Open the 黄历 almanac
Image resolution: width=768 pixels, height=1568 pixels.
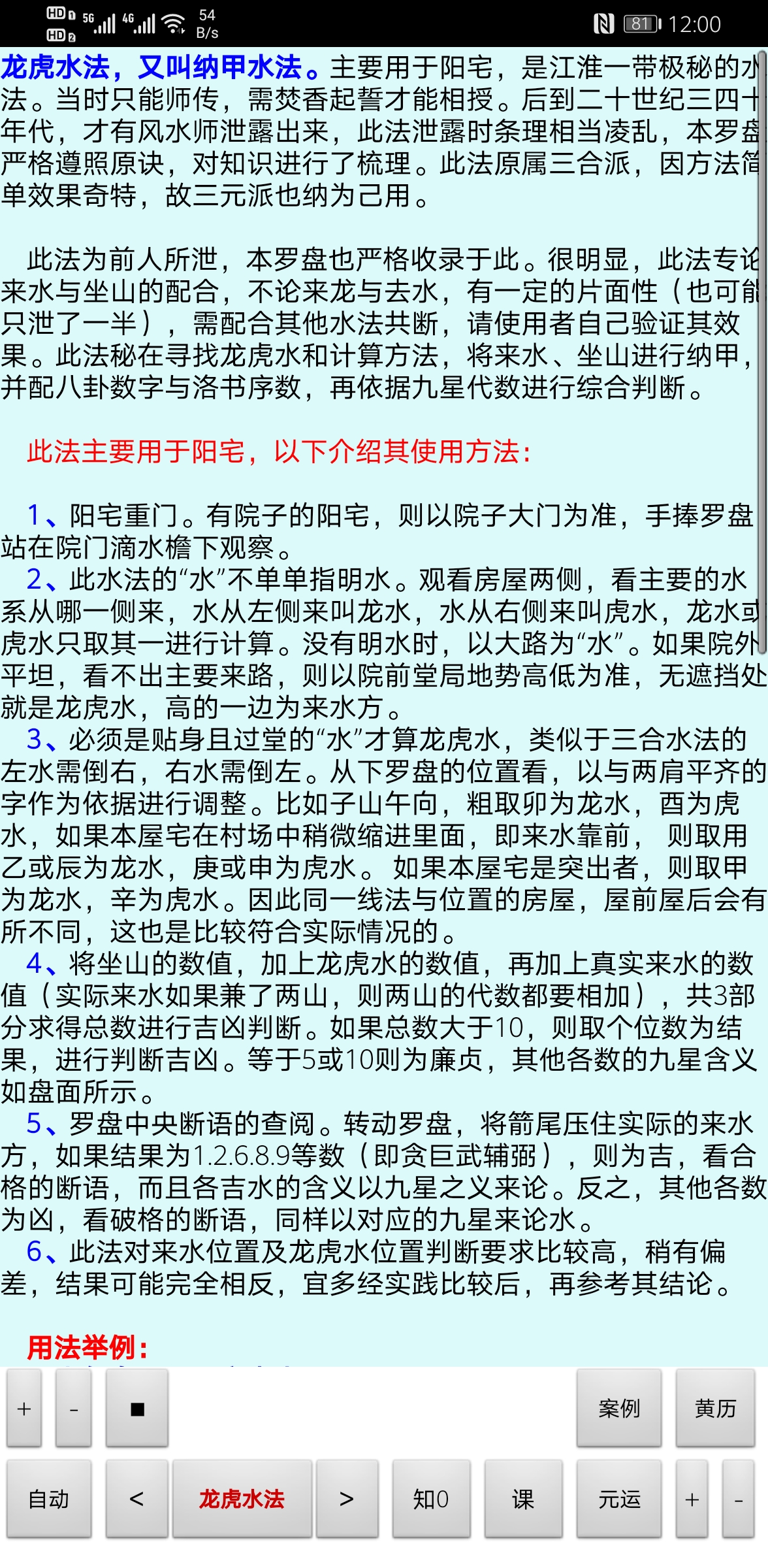[715, 1409]
